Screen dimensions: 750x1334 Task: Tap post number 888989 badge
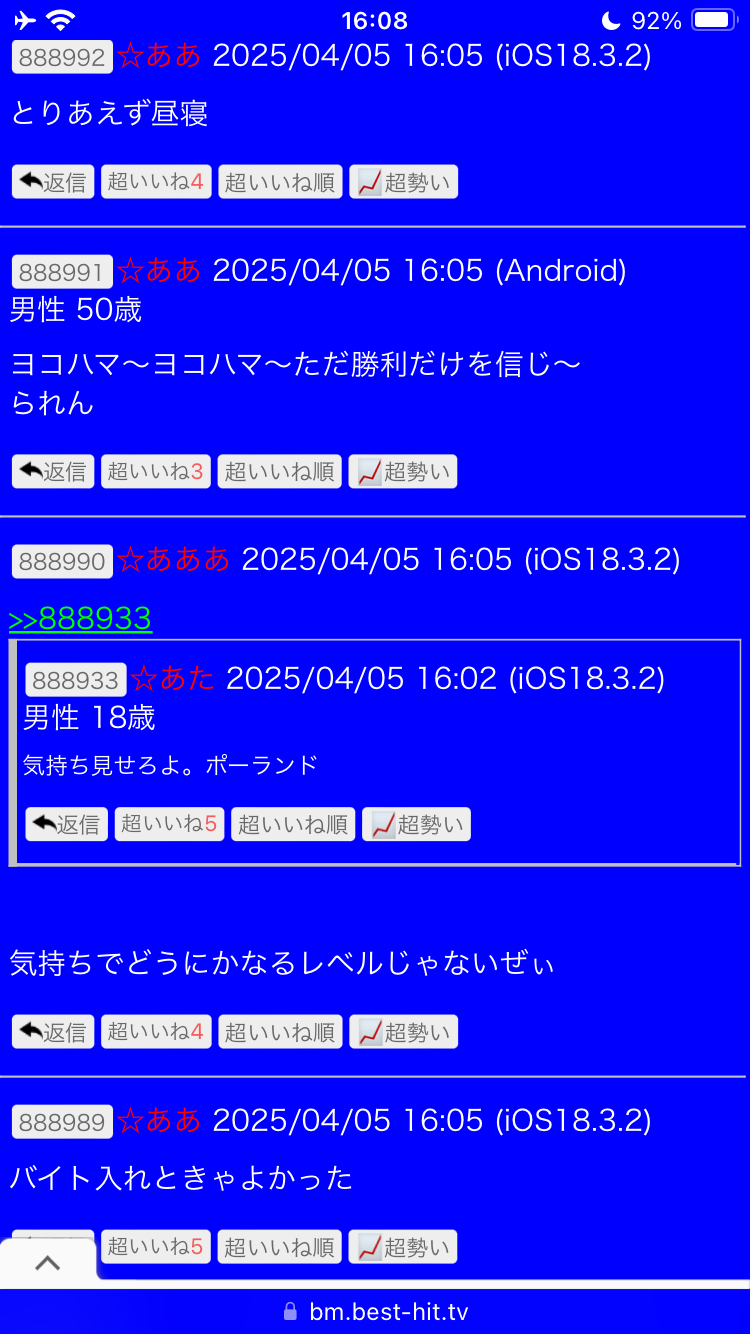point(61,1122)
